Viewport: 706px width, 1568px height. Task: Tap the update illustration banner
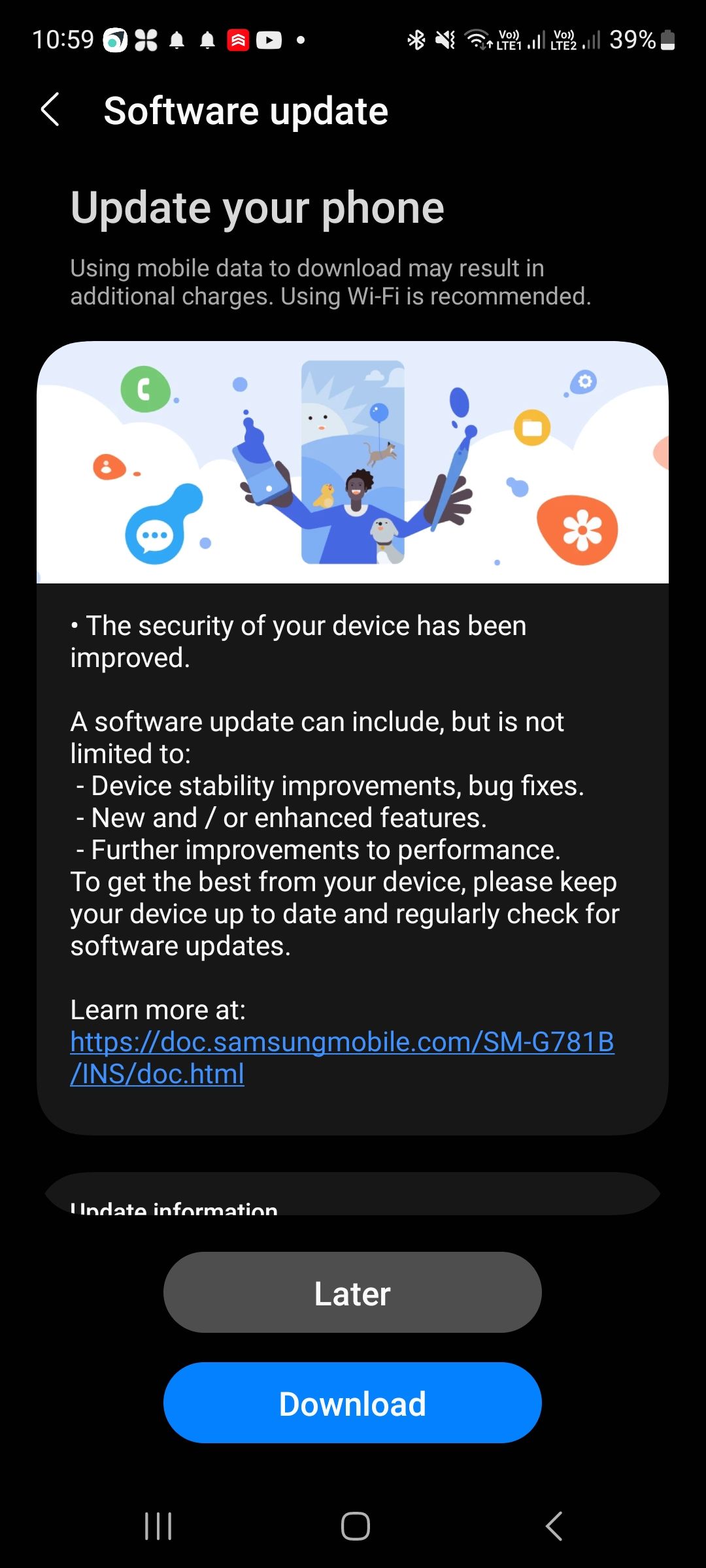pyautogui.click(x=353, y=463)
